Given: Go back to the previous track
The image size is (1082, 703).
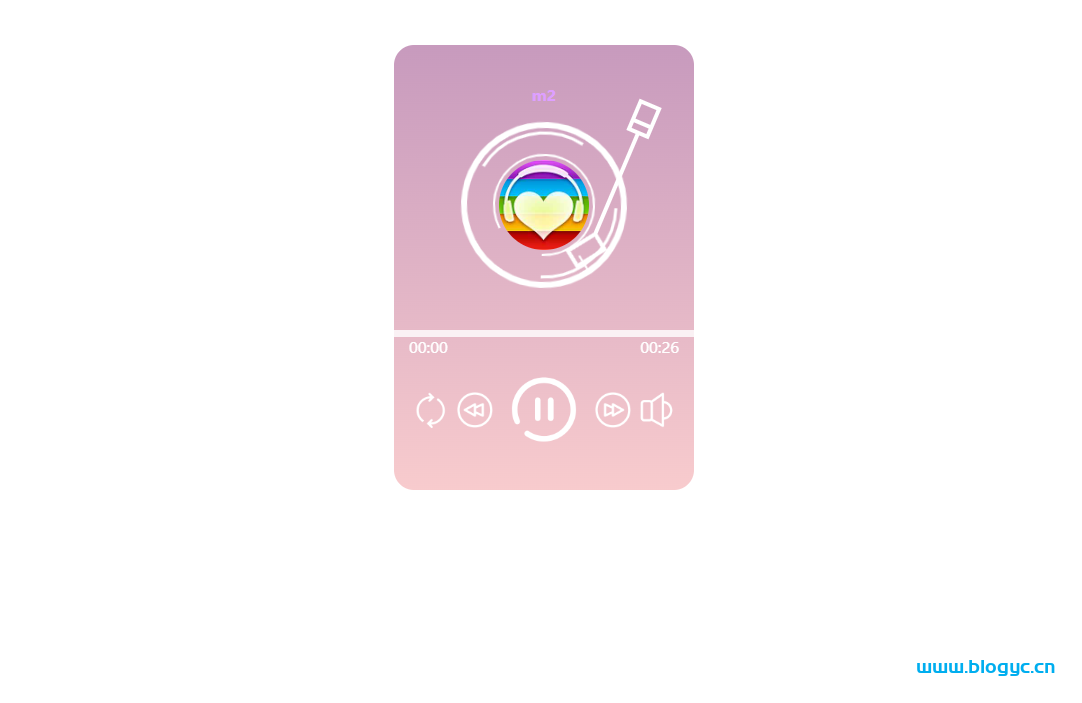Looking at the screenshot, I should coord(475,410).
